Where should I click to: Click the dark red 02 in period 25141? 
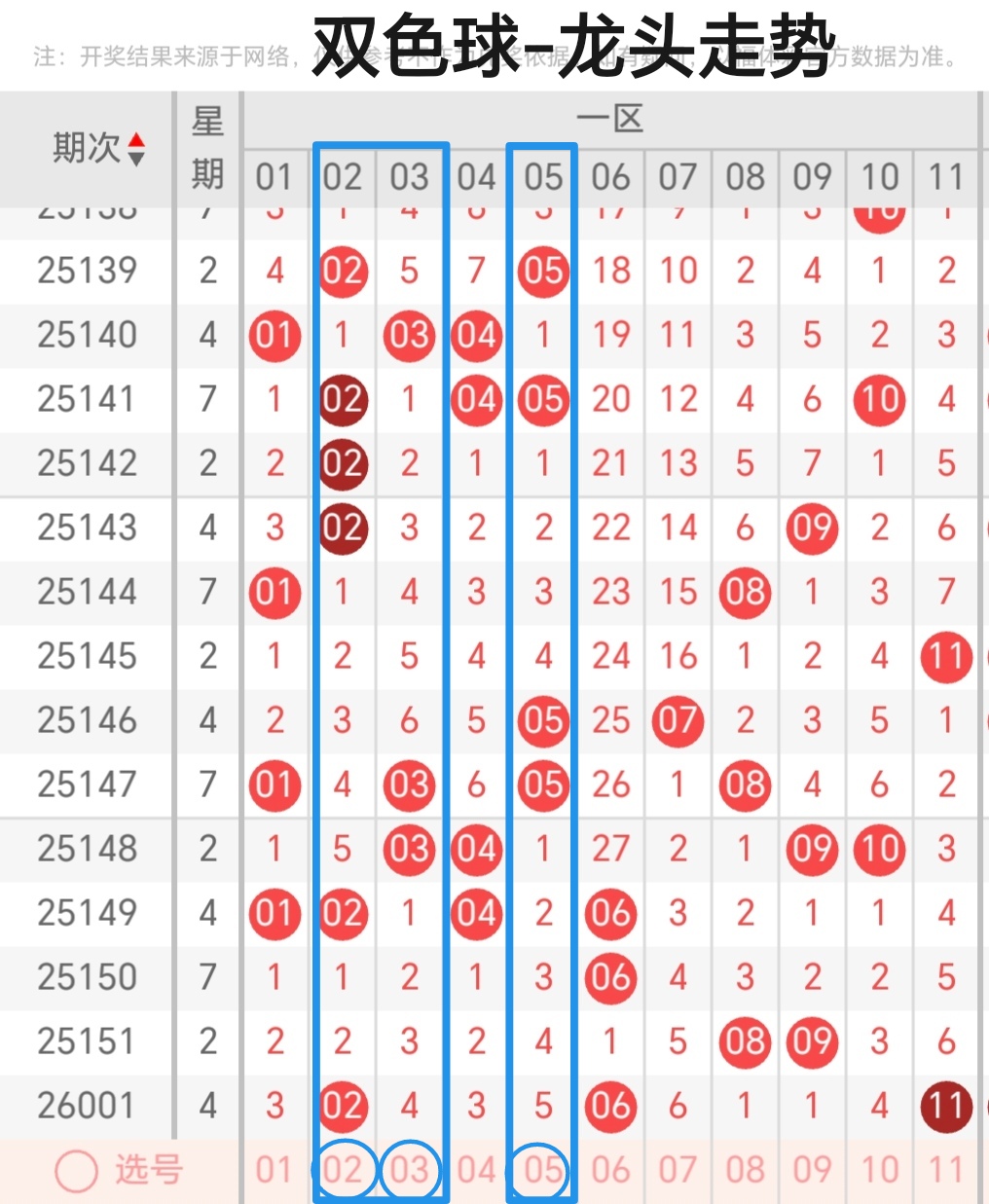click(342, 399)
